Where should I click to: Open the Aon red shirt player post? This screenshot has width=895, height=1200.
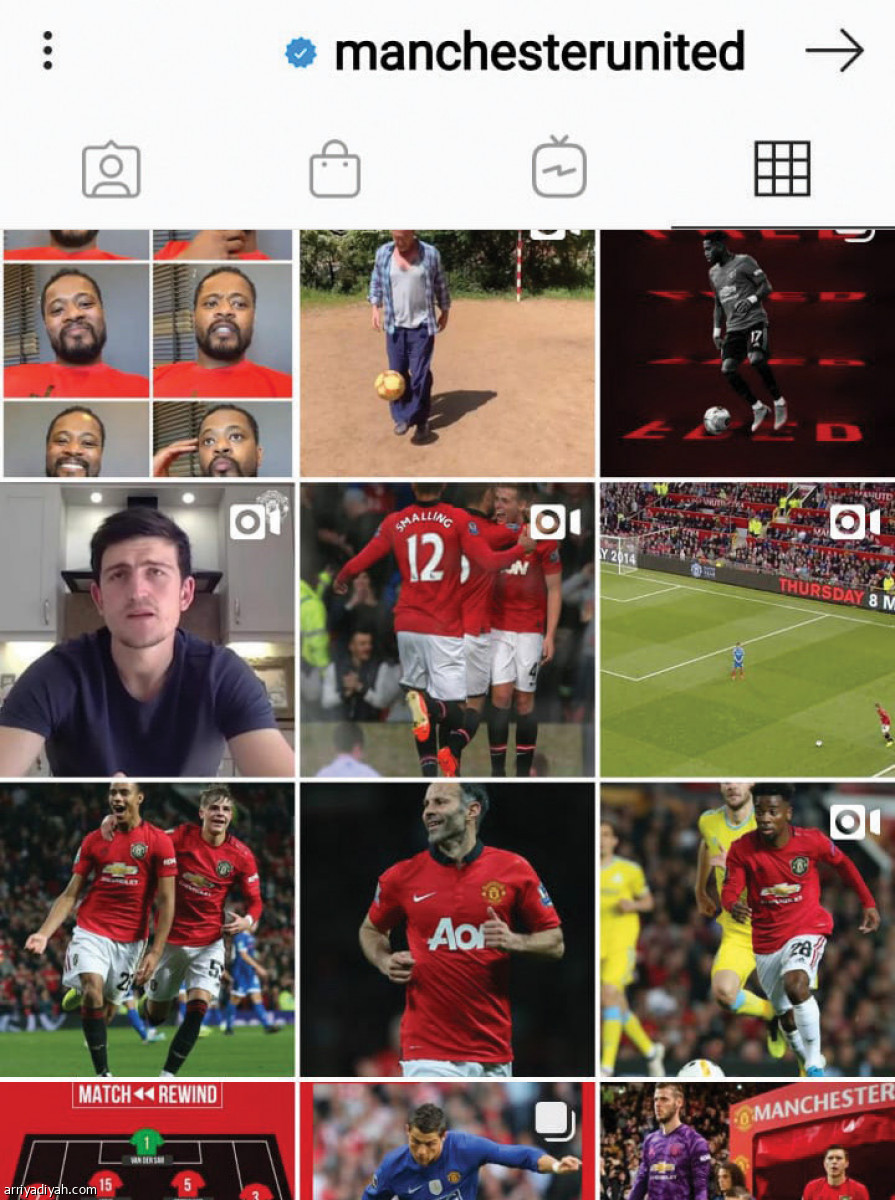(447, 929)
